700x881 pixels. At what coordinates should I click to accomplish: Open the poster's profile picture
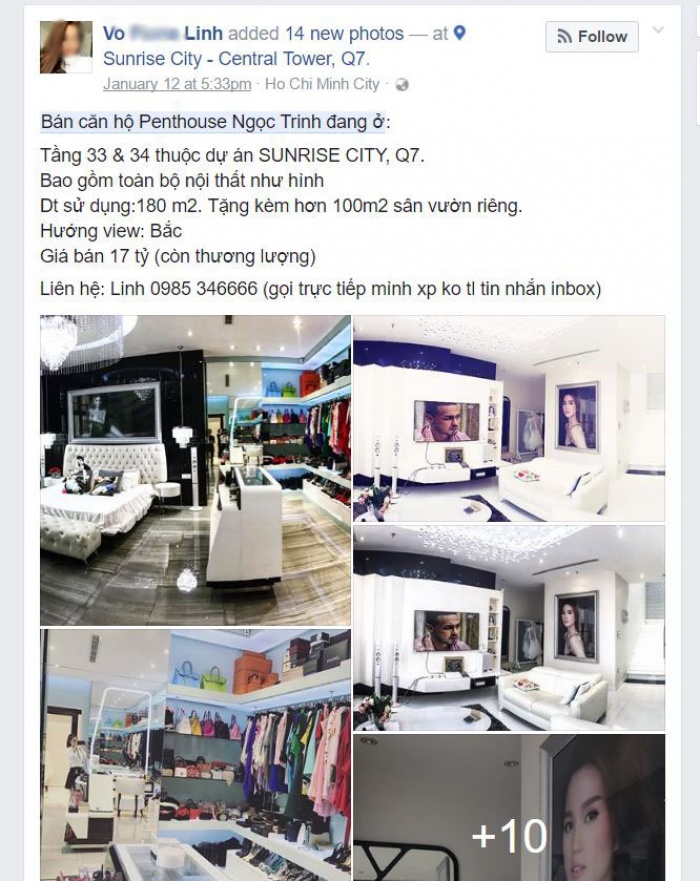point(66,47)
